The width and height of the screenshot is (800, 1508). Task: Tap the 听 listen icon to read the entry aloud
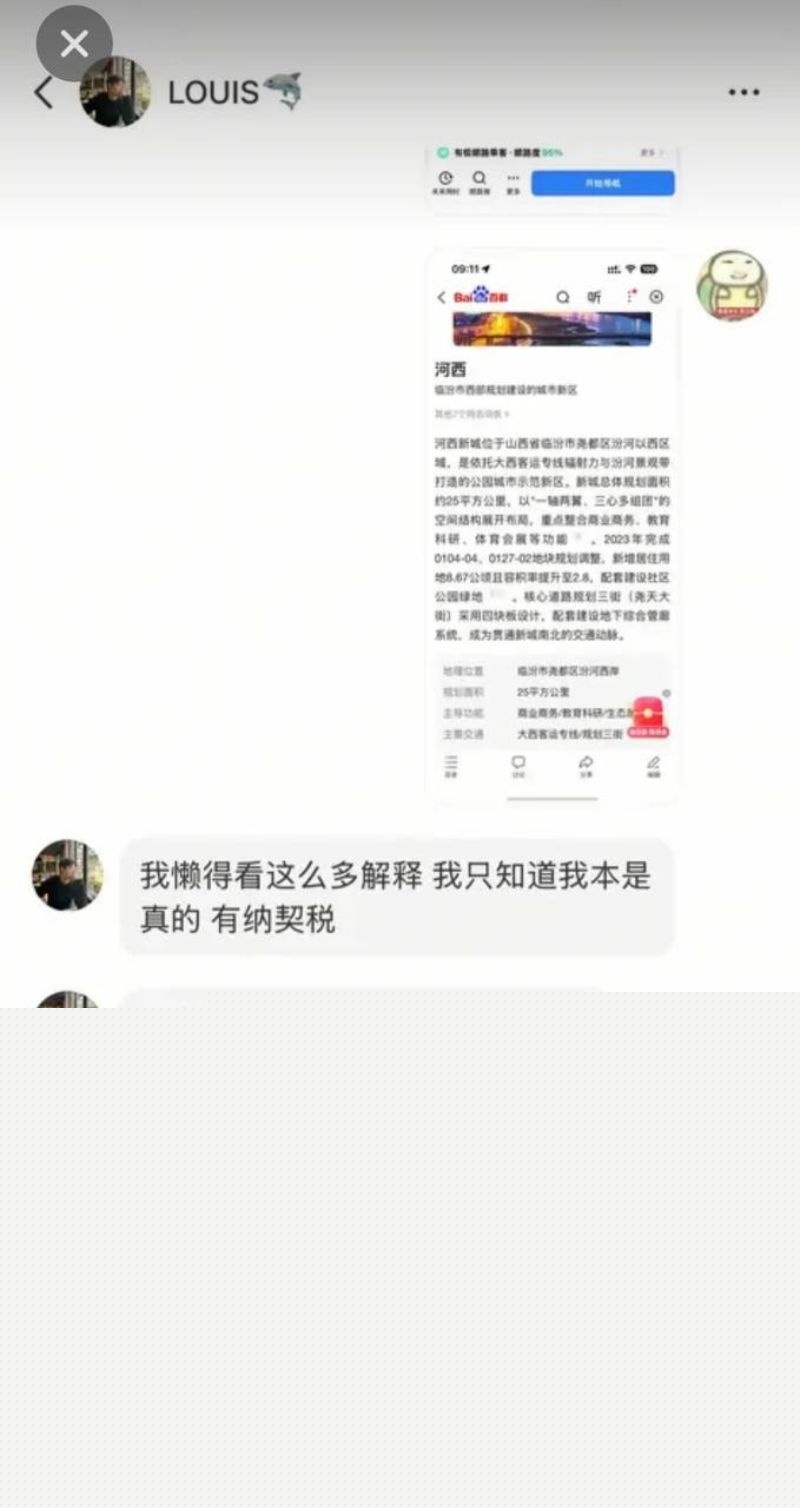click(x=595, y=296)
